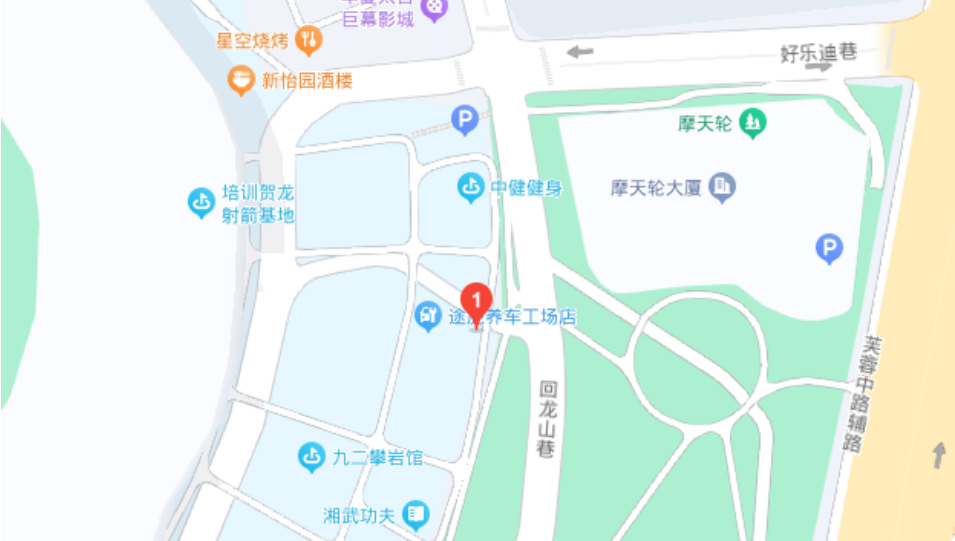Tap the parking marker above 中健健身

(x=464, y=120)
